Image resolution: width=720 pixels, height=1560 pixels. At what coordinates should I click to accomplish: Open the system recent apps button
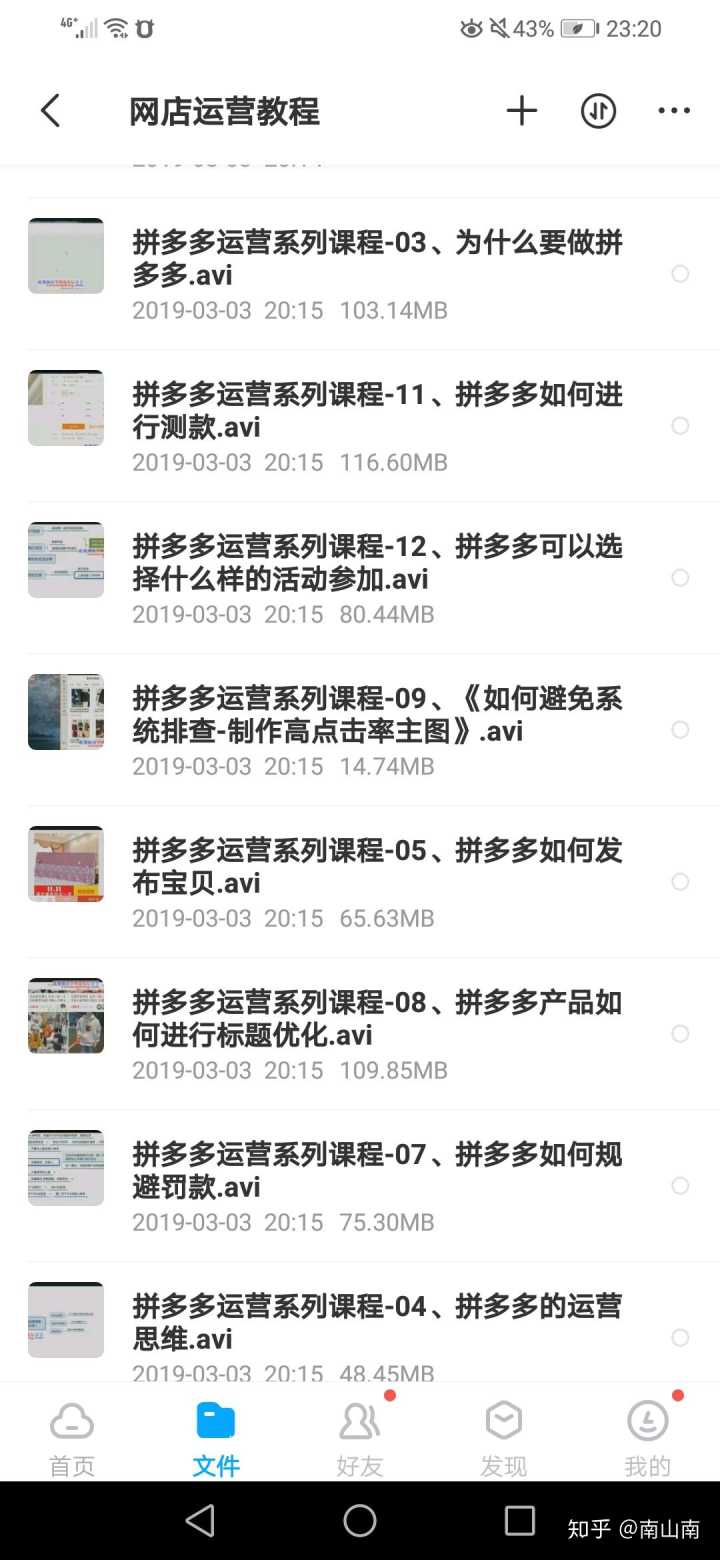[x=519, y=1521]
